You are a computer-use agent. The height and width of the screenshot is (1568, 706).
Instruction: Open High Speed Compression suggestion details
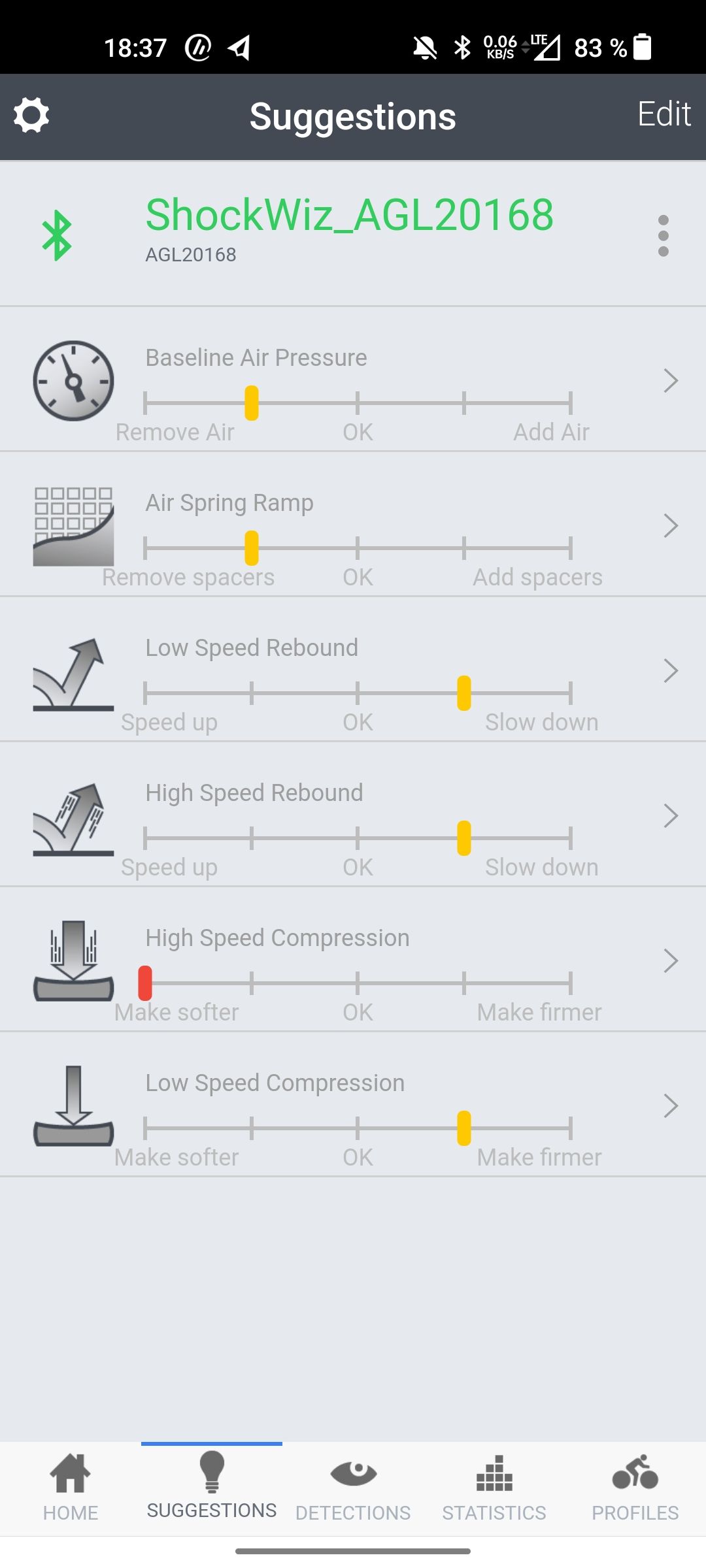tap(353, 959)
